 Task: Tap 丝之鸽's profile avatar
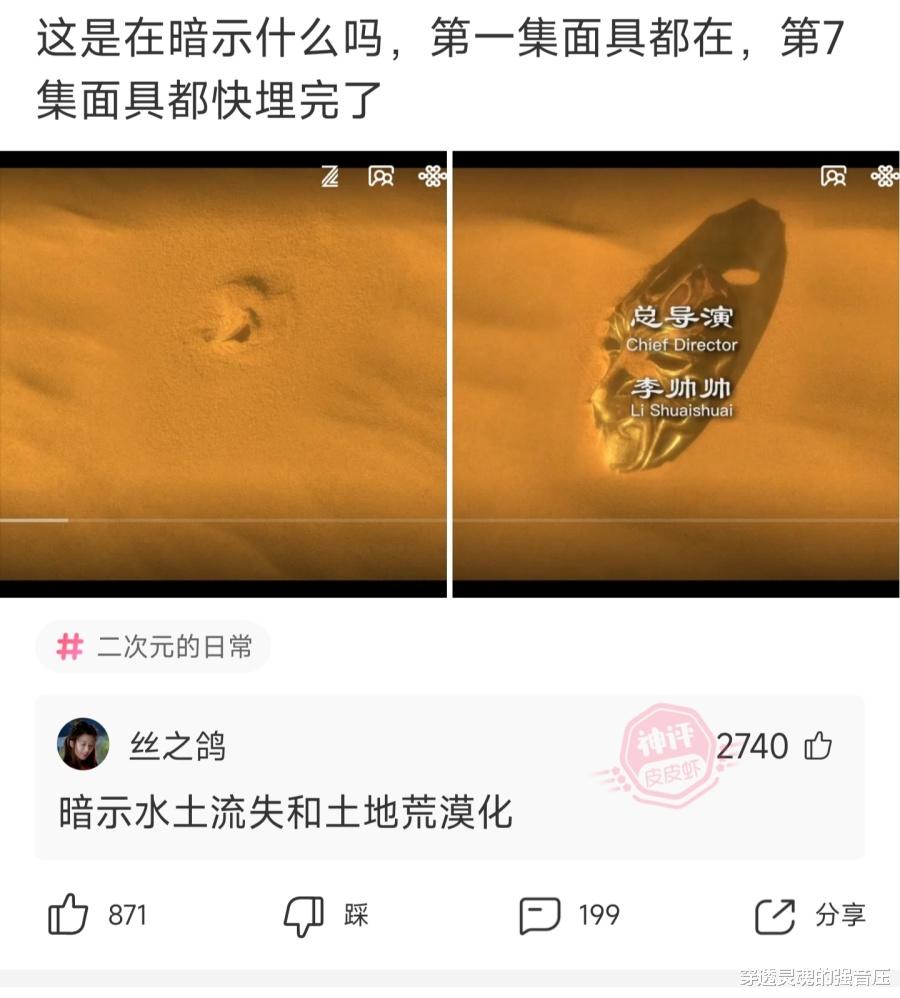click(x=83, y=744)
